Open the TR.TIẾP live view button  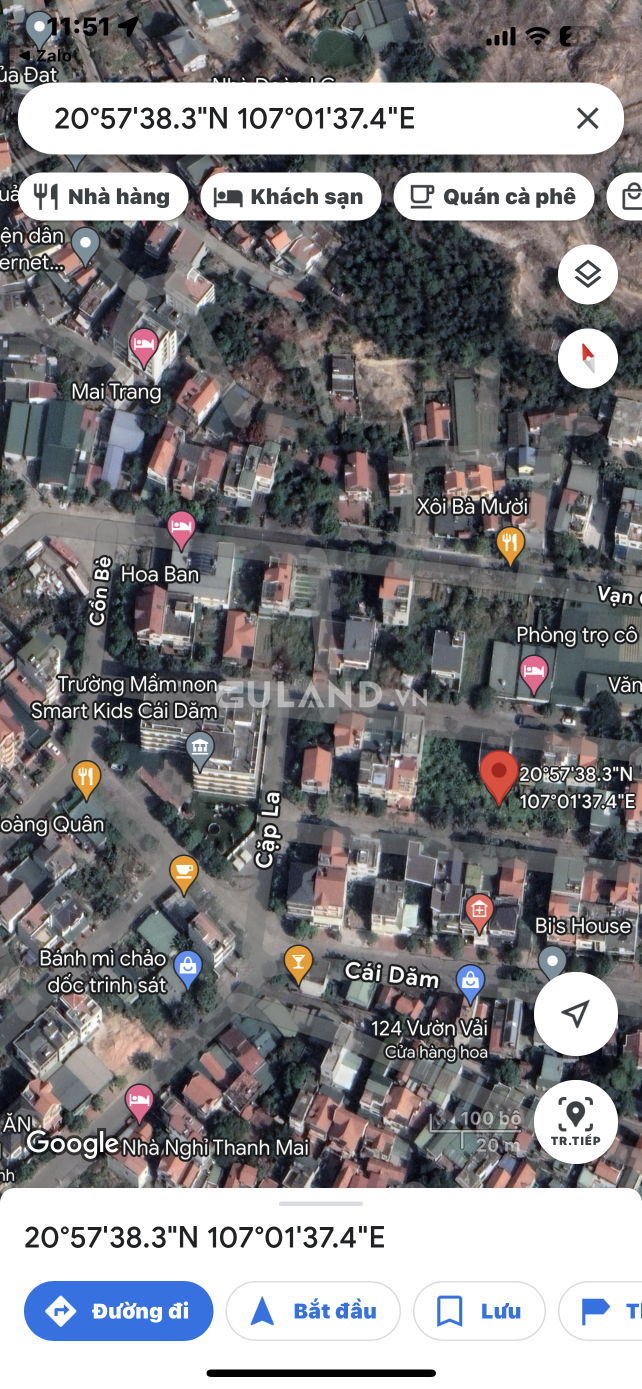click(x=575, y=1121)
